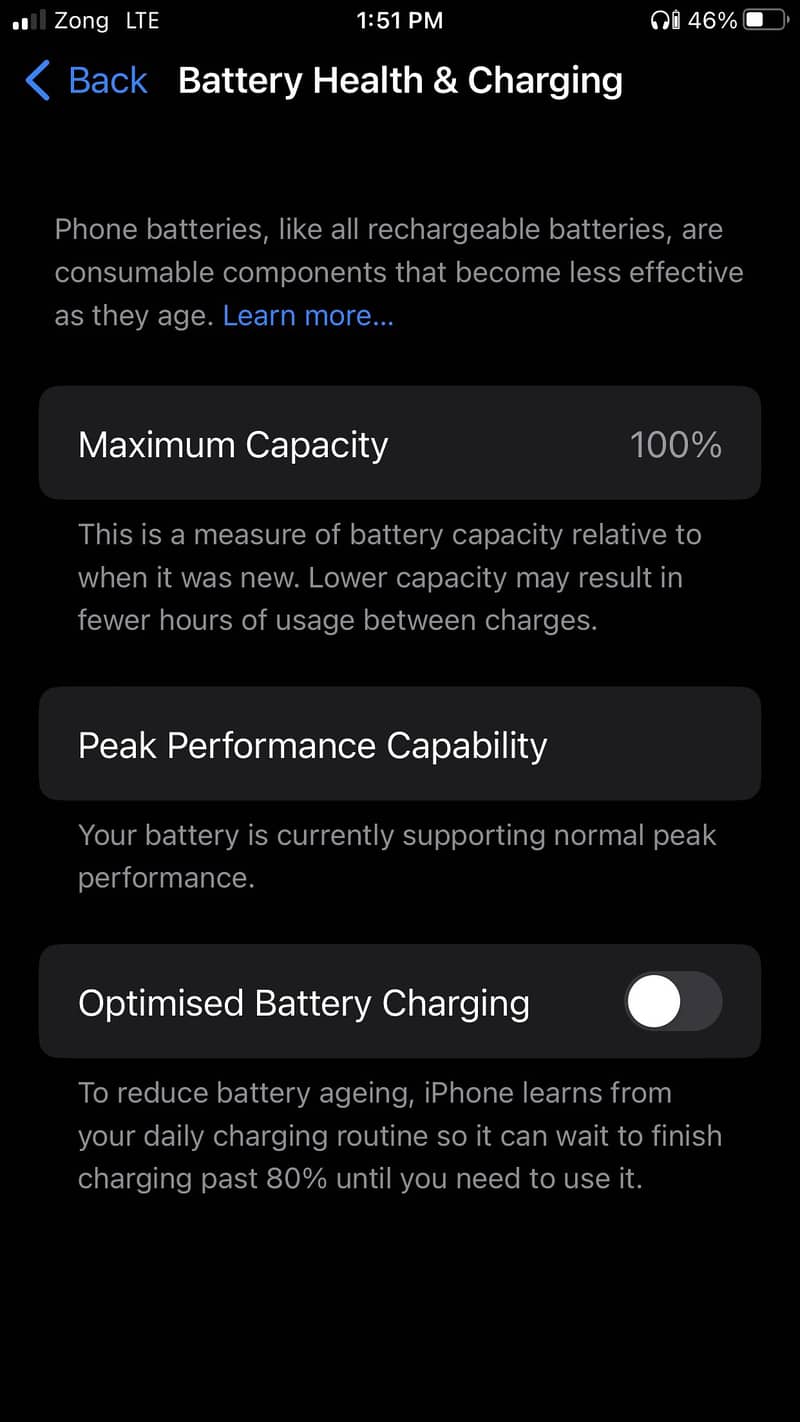800x1422 pixels.
Task: Open the Peak Performance Capability row
Action: point(400,744)
